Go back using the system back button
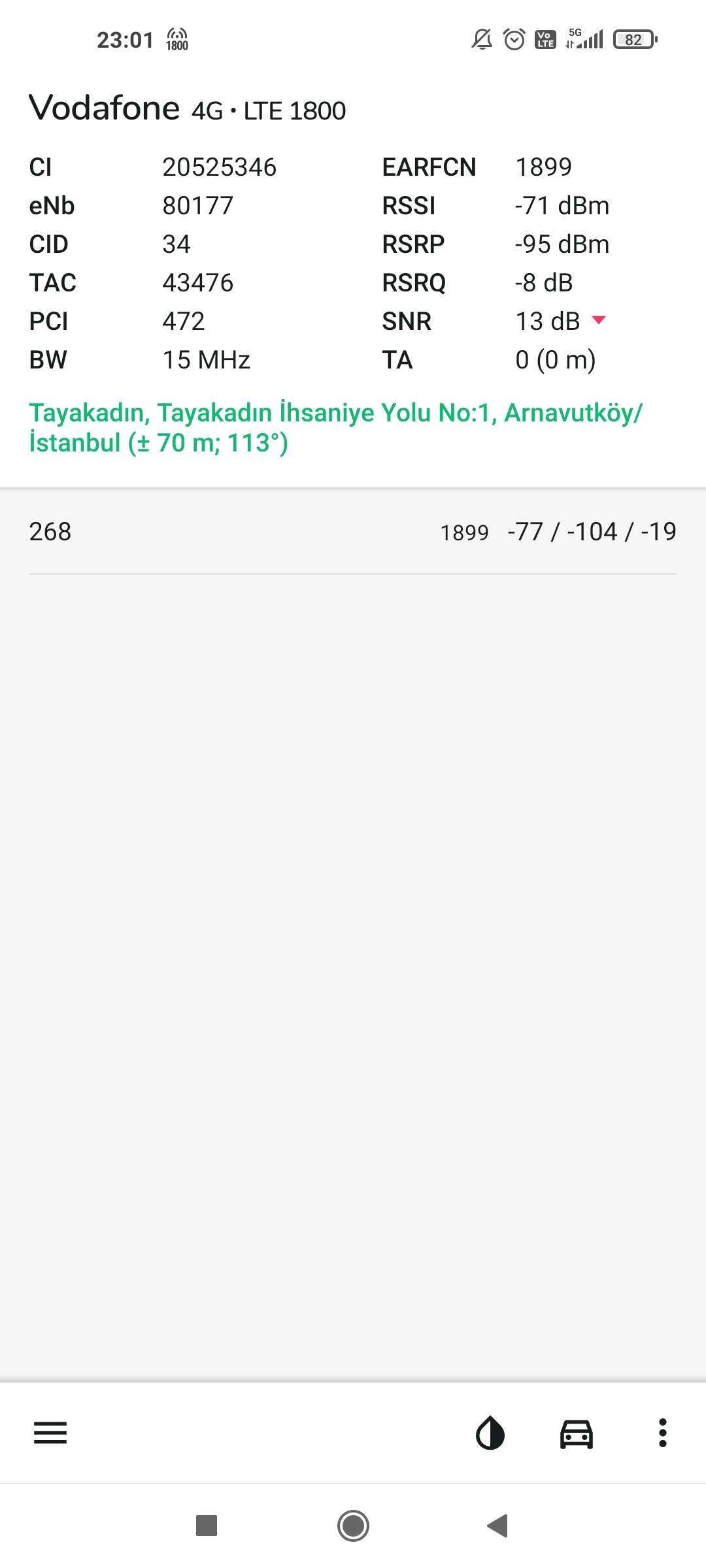This screenshot has width=706, height=1568. coord(498,1526)
